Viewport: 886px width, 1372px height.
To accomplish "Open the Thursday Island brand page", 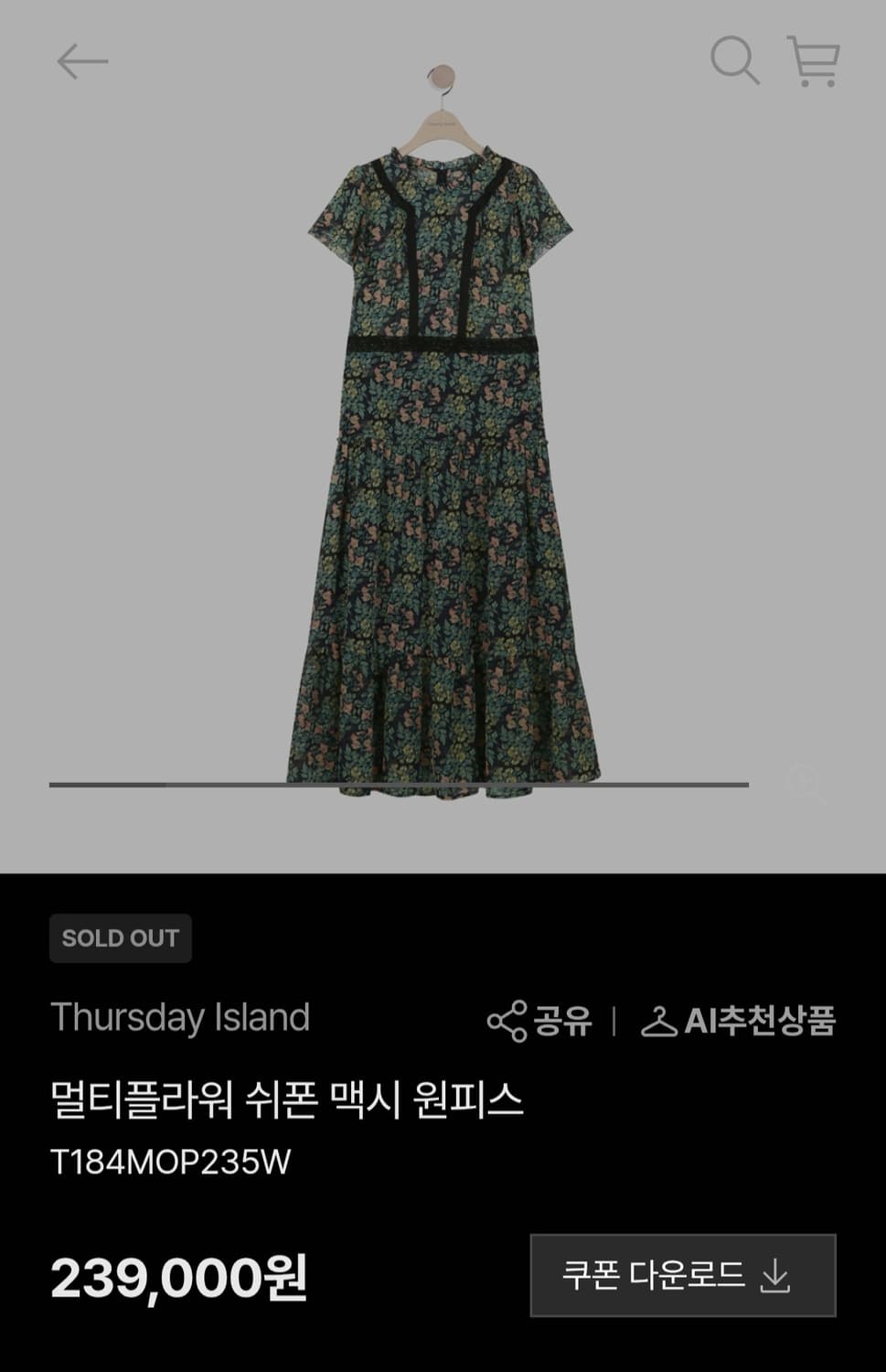I will click(180, 1018).
